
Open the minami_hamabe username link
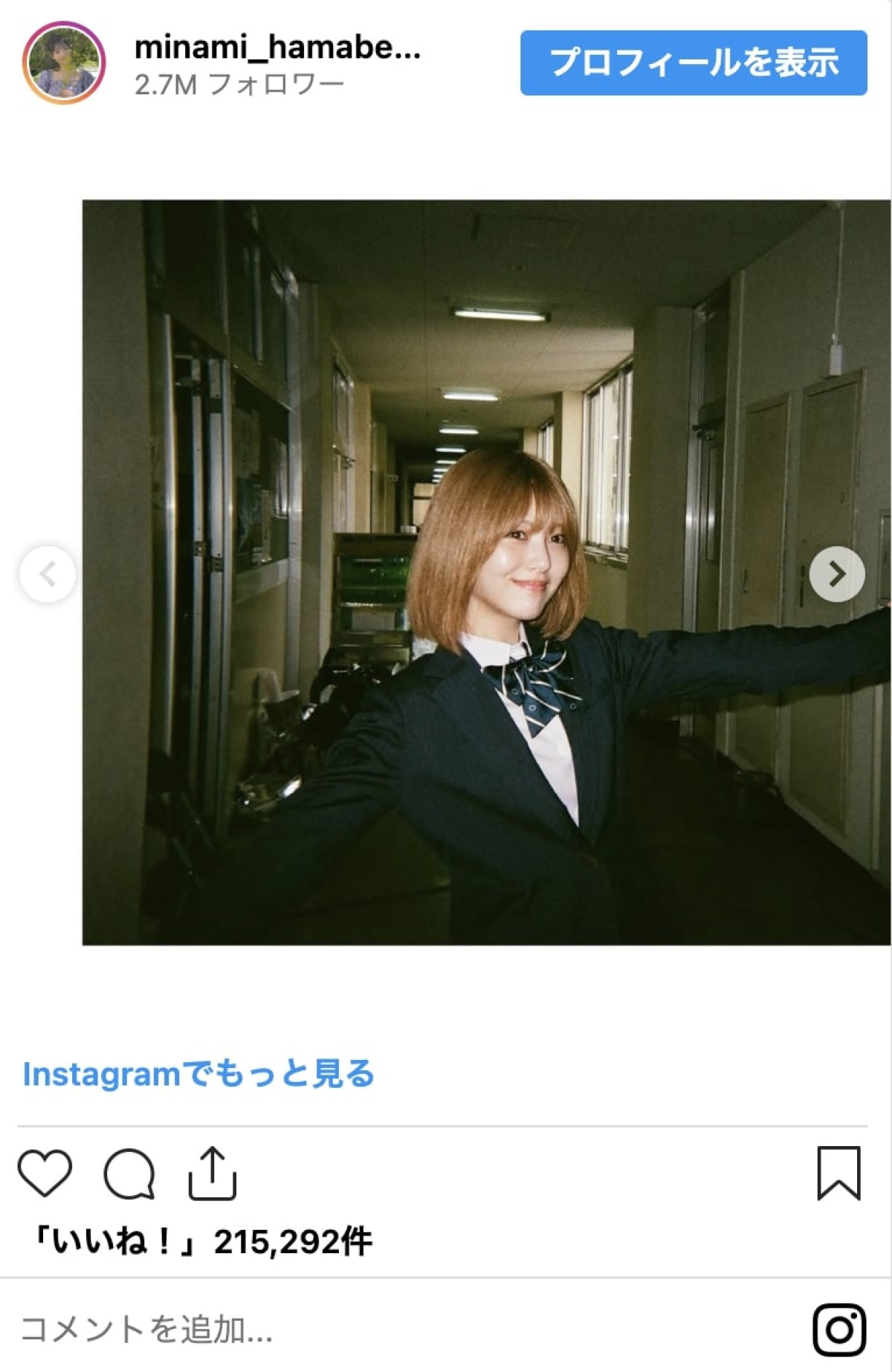(277, 48)
